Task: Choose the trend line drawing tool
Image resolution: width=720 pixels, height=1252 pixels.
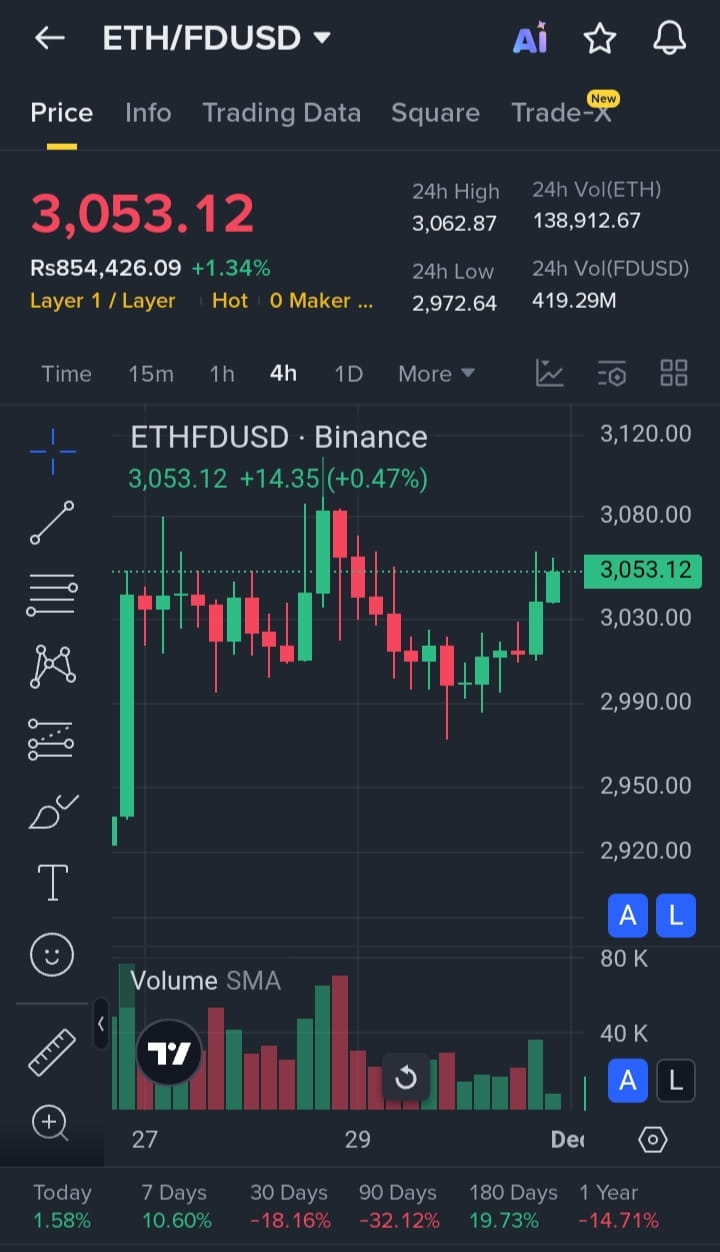Action: pos(52,522)
